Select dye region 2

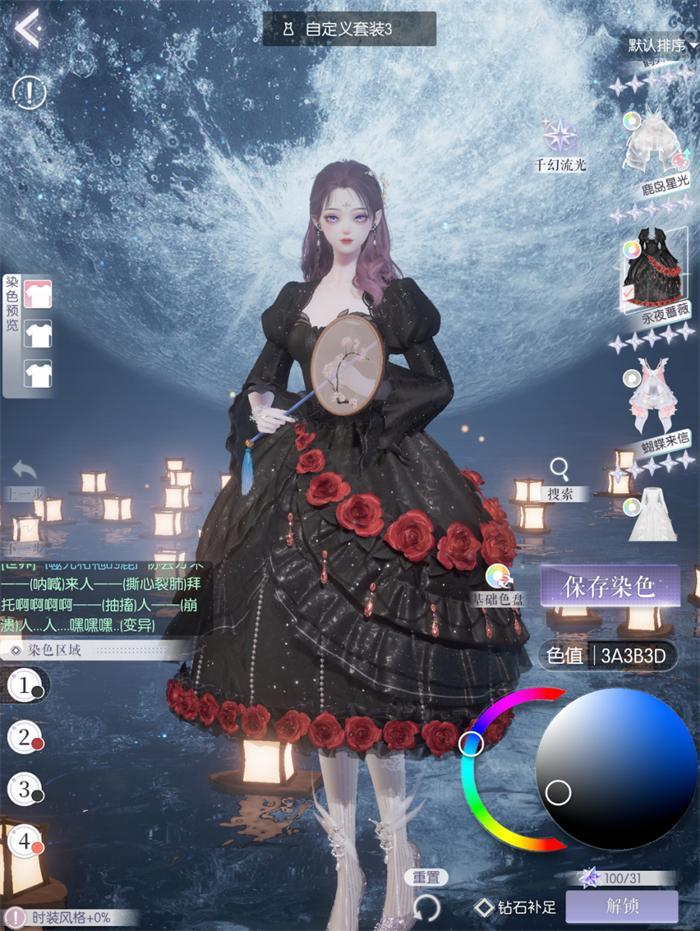pyautogui.click(x=26, y=738)
